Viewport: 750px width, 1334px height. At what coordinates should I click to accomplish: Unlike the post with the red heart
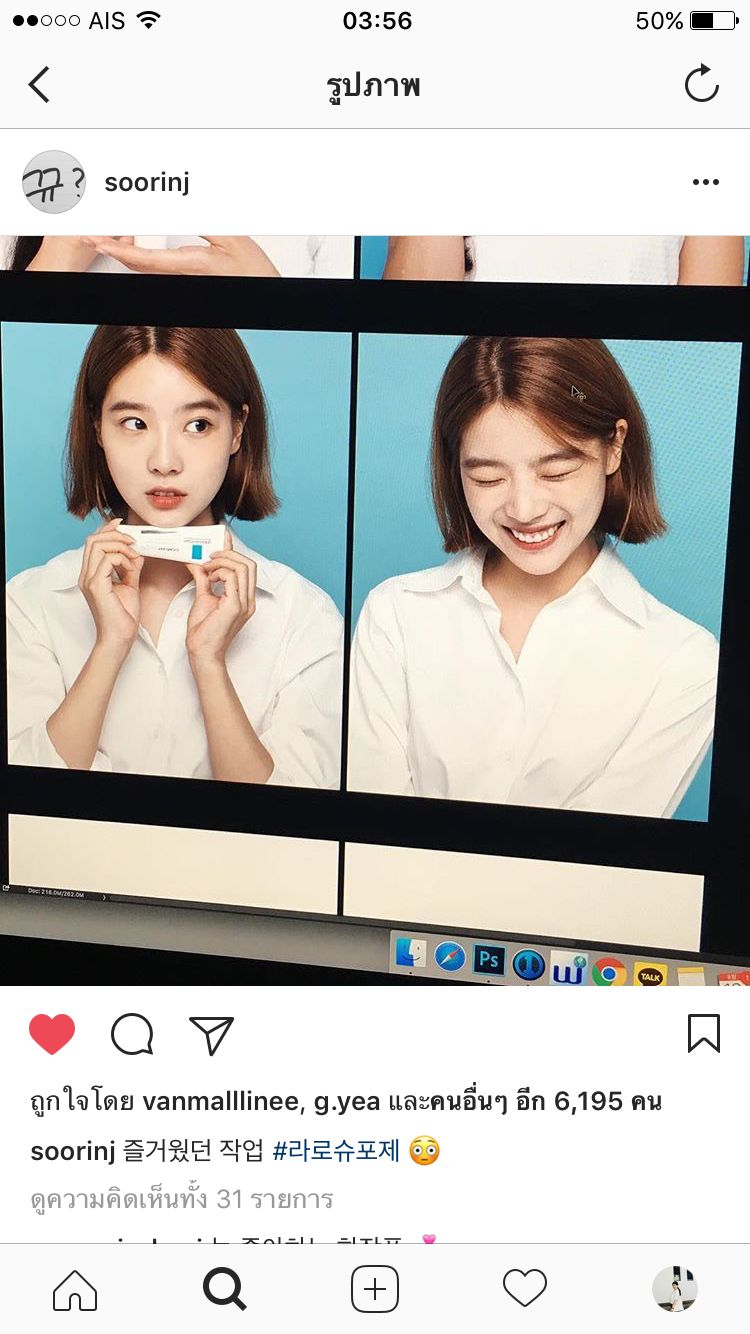52,1034
